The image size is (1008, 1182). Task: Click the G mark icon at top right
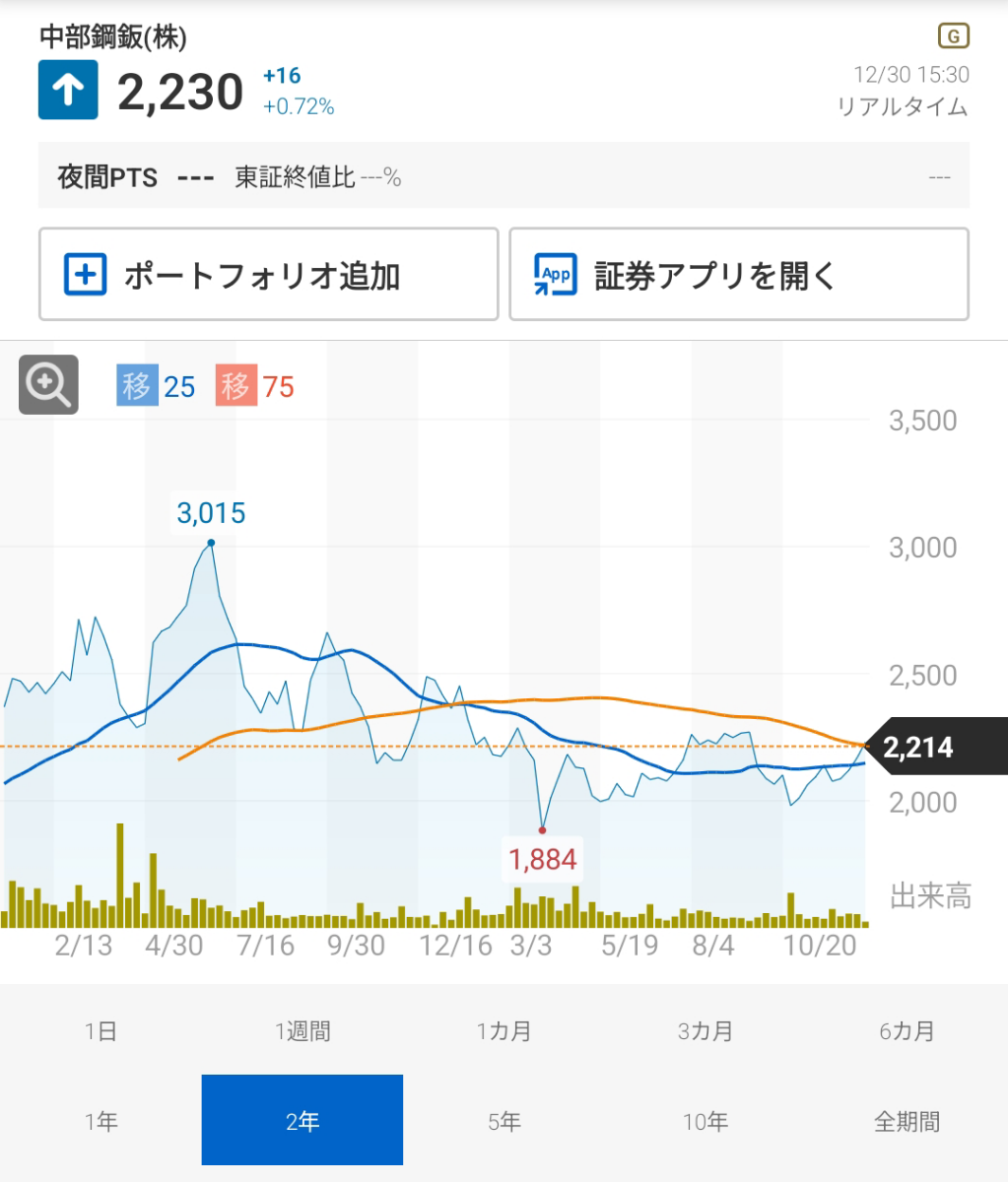[953, 34]
